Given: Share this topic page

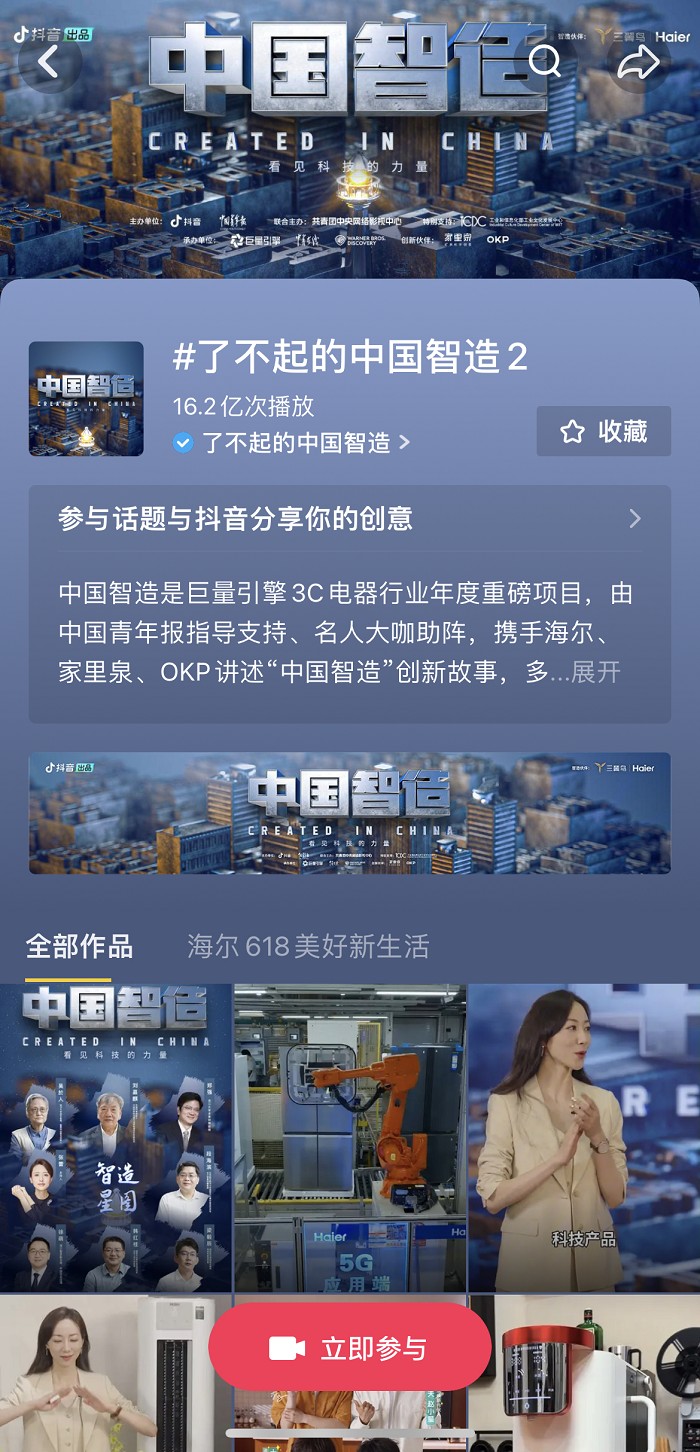Looking at the screenshot, I should tap(638, 62).
